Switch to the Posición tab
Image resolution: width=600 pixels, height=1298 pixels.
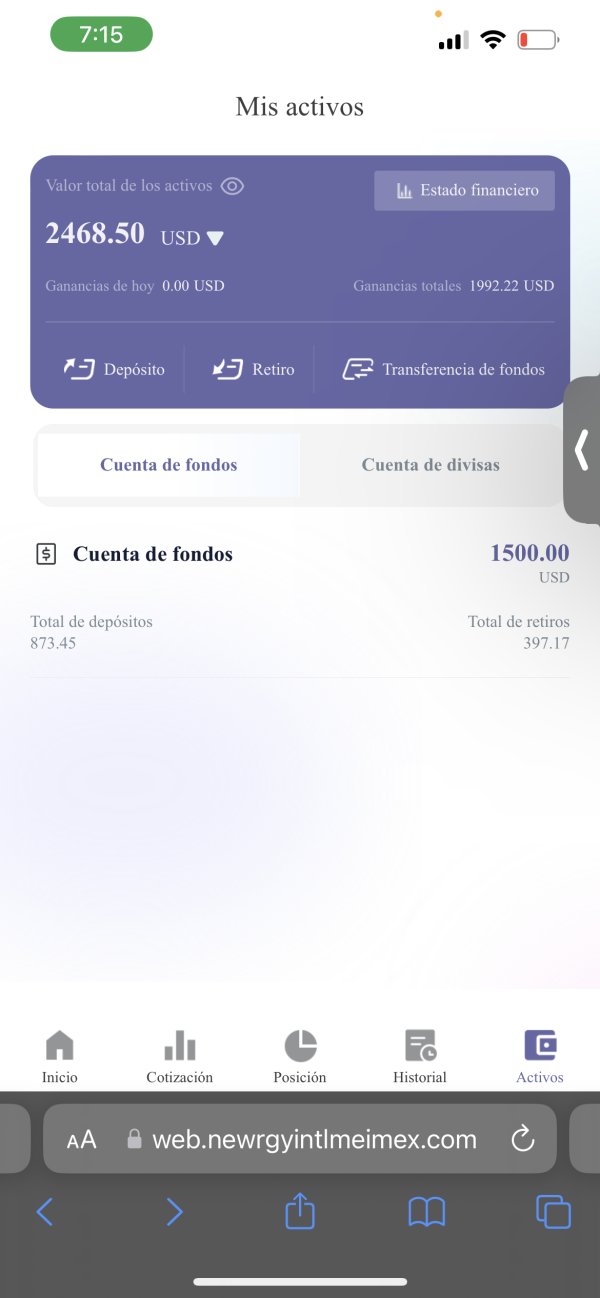[x=300, y=1057]
